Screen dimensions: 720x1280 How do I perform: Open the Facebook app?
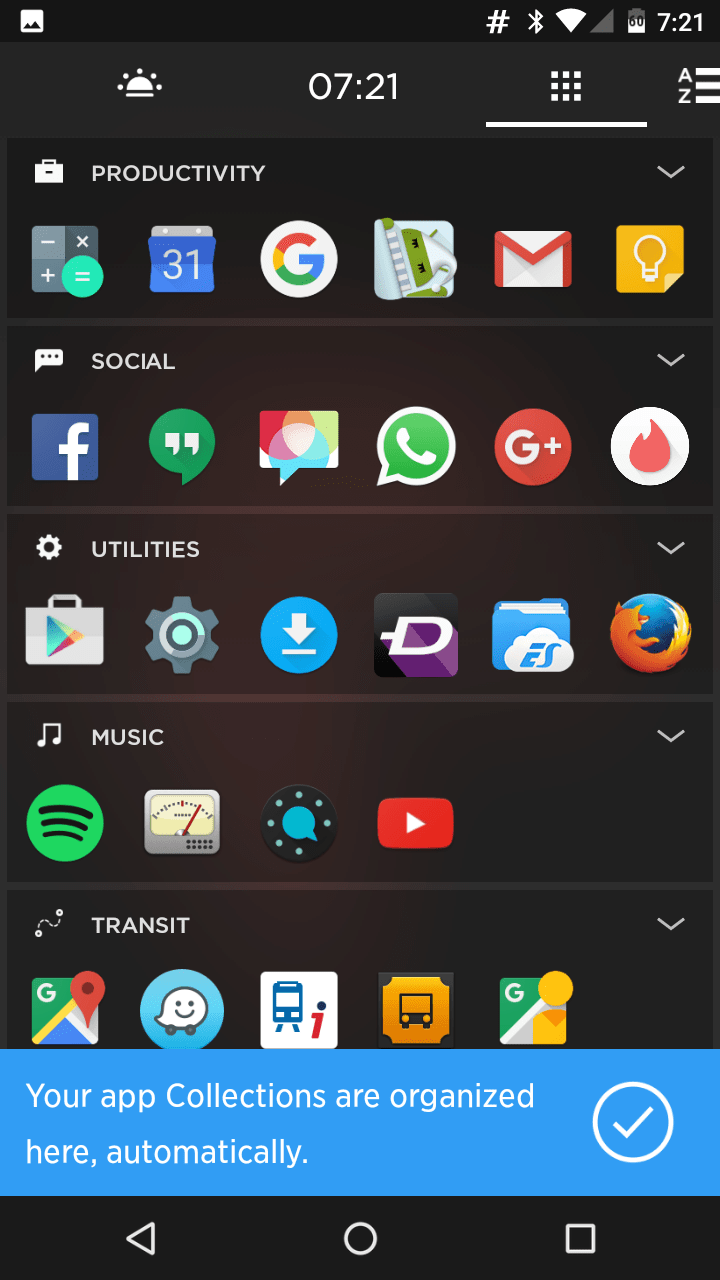click(x=65, y=447)
